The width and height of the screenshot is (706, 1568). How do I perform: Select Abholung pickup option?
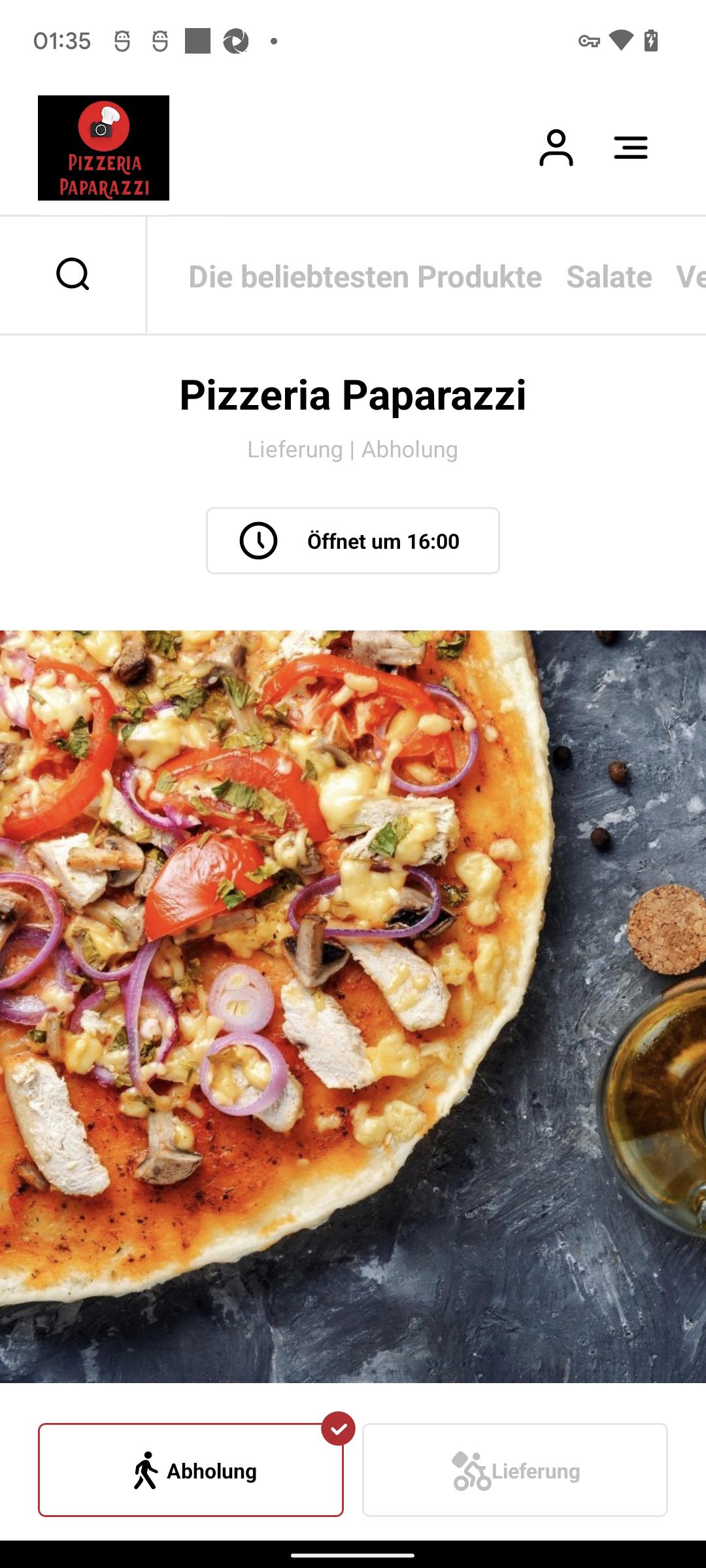pos(191,1470)
